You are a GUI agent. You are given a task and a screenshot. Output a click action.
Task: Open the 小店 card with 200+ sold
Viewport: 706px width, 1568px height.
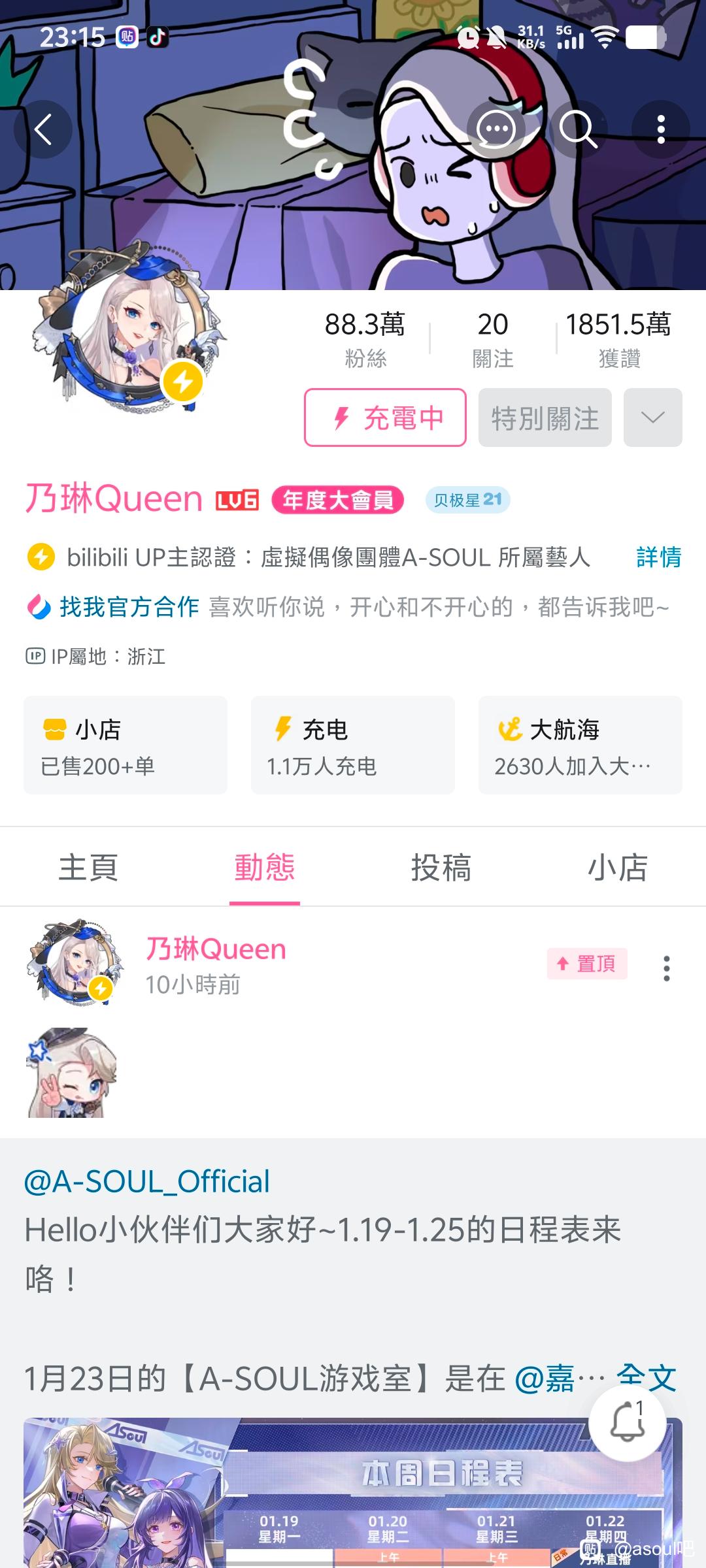[126, 745]
